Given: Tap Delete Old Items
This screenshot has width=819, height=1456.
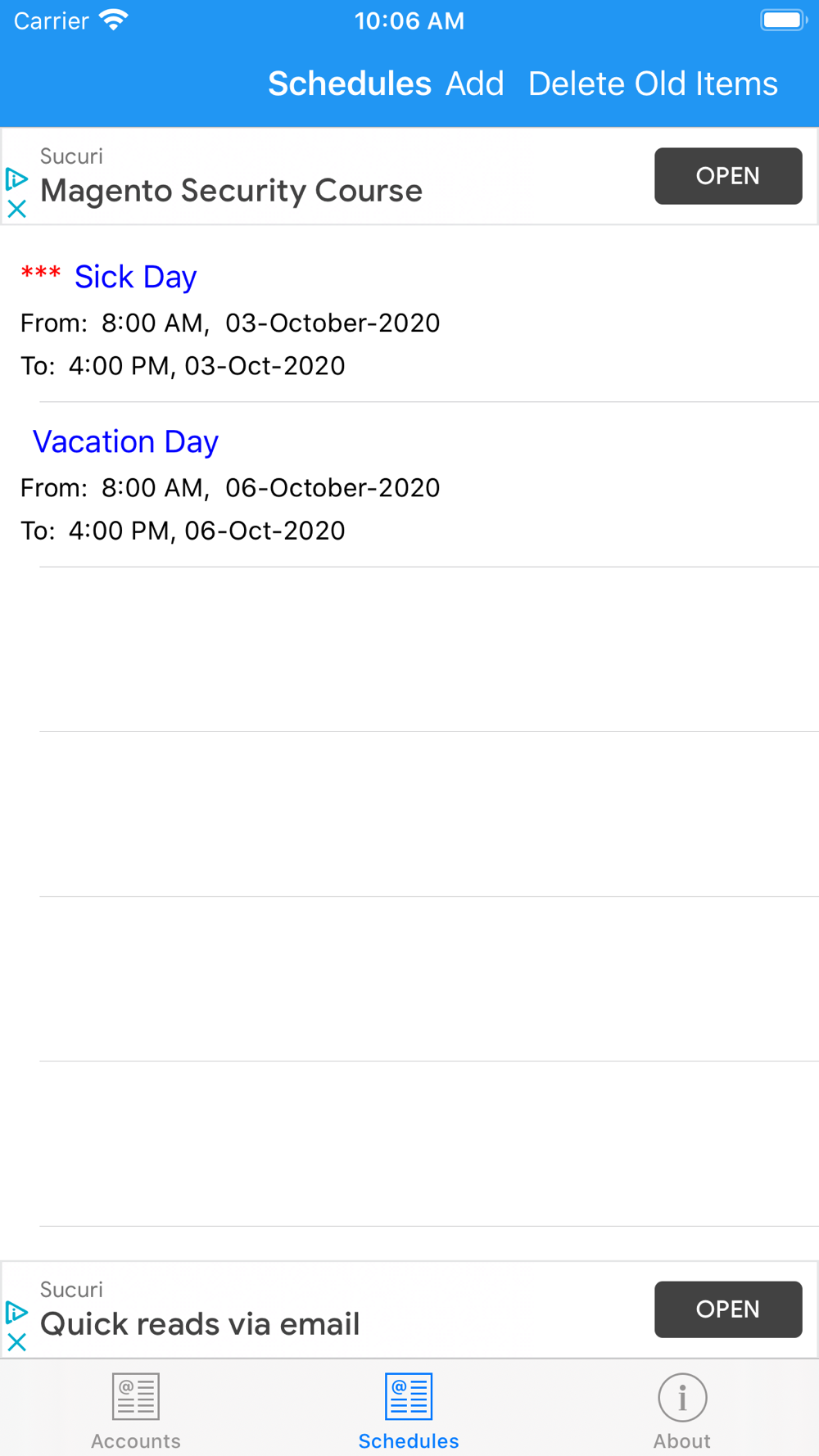Looking at the screenshot, I should pos(653,84).
